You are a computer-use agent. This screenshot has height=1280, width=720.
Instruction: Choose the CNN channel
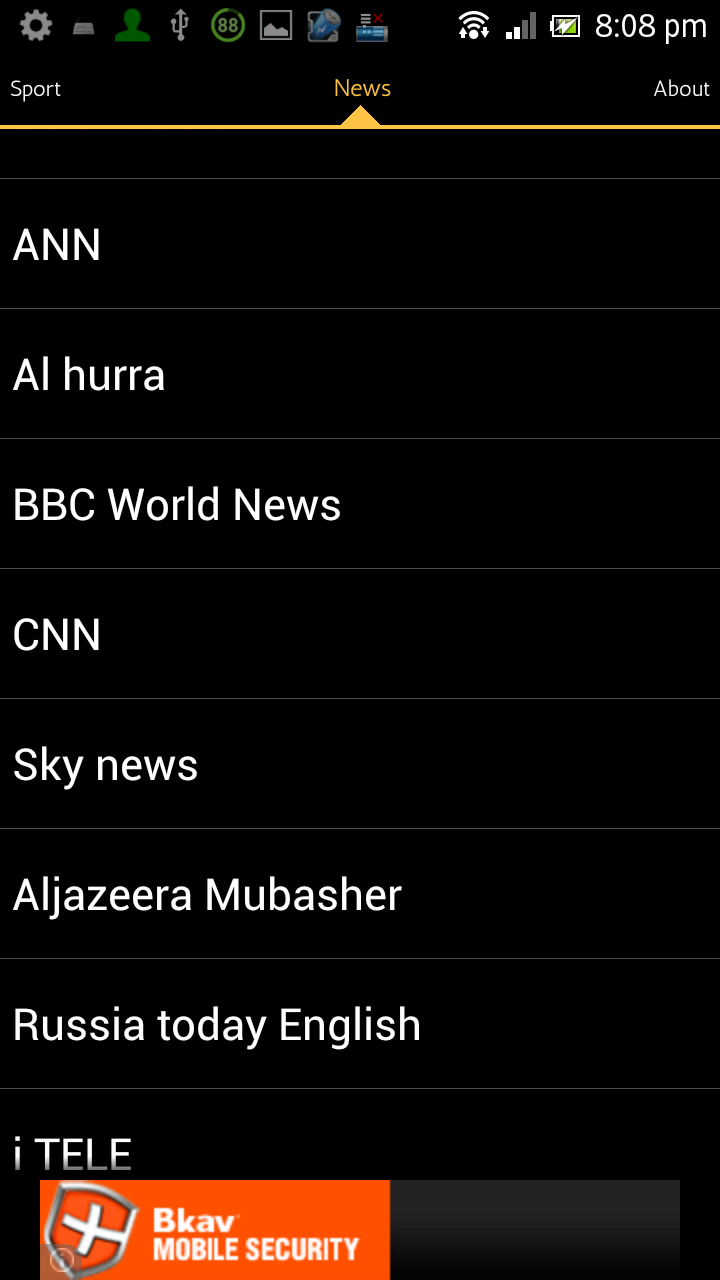pos(360,635)
